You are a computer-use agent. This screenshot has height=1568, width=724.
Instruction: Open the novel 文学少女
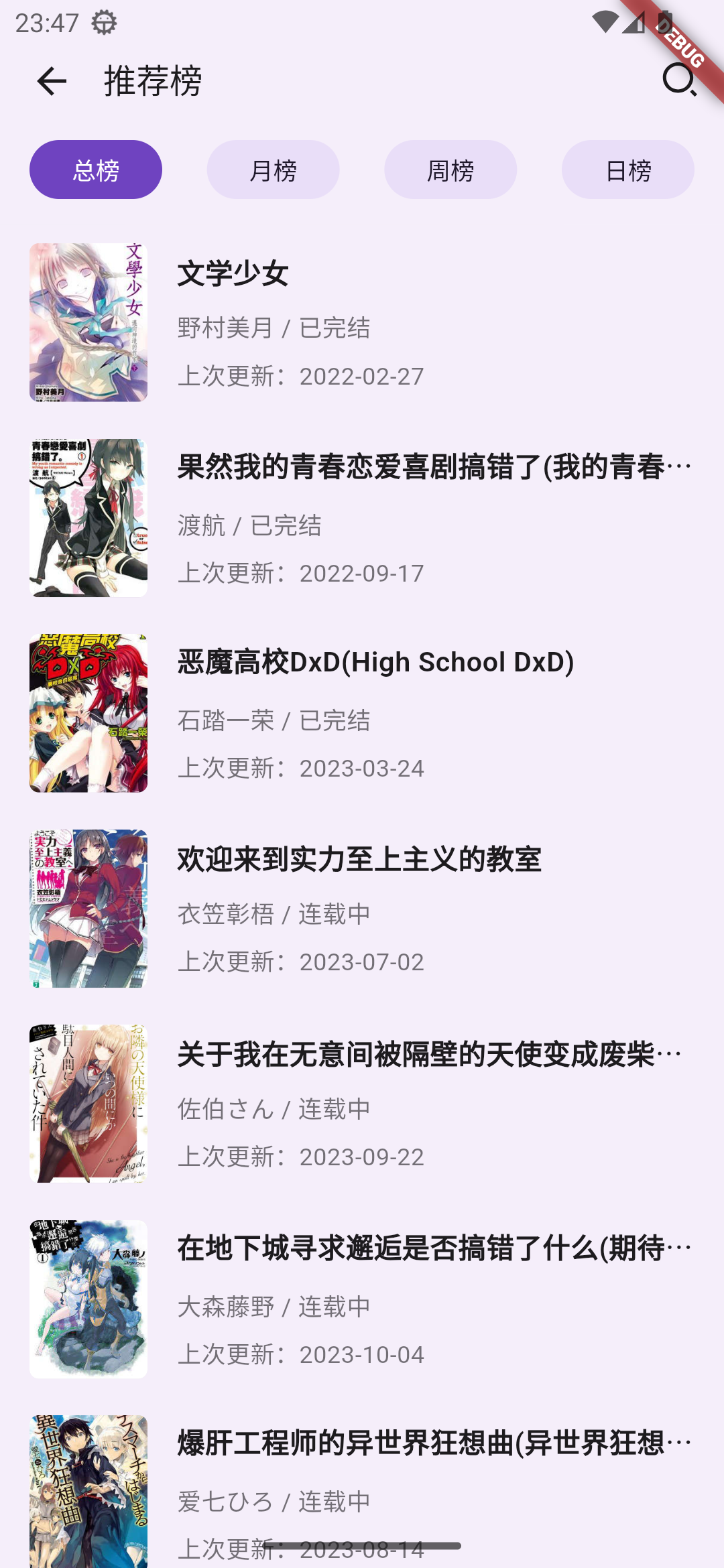coord(362,322)
